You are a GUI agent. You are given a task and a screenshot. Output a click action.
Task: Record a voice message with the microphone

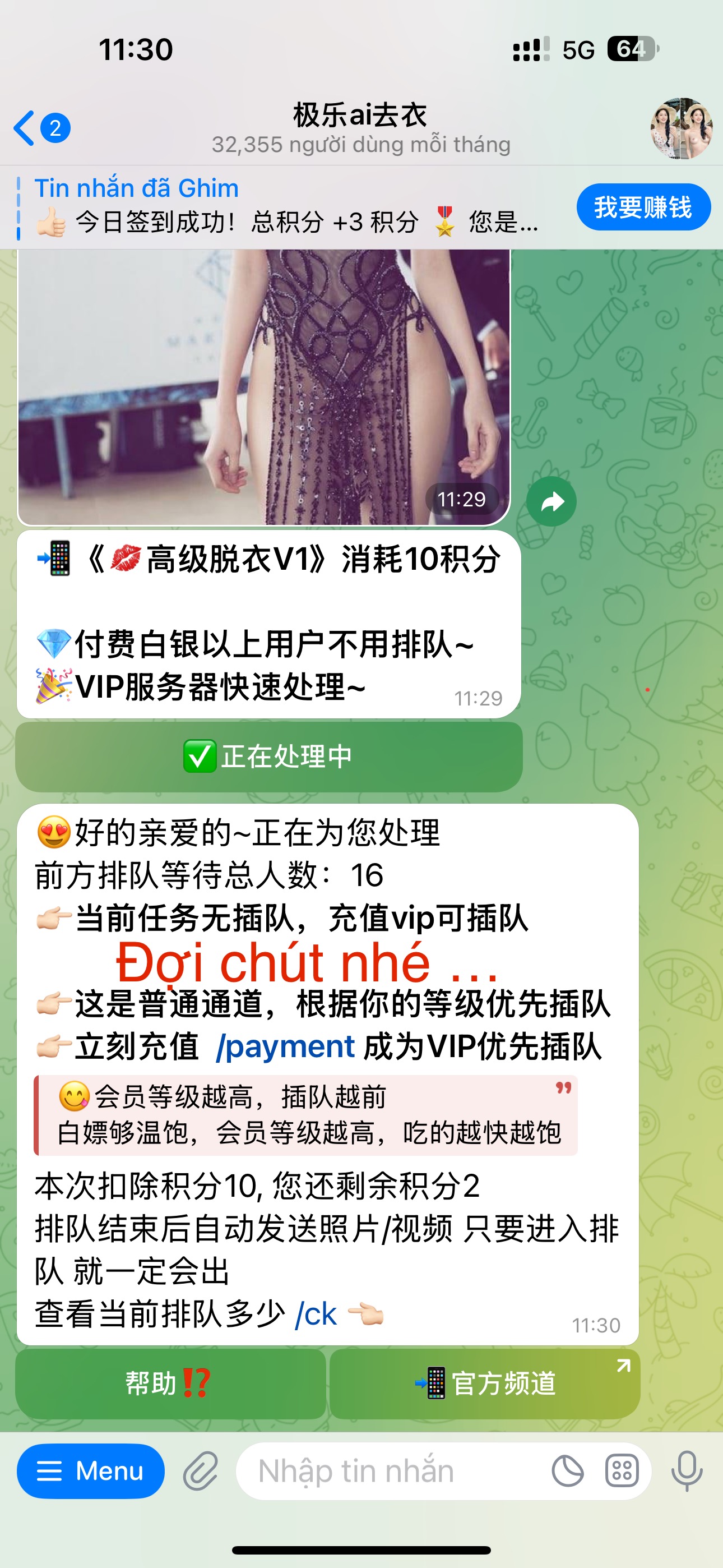(x=687, y=1470)
